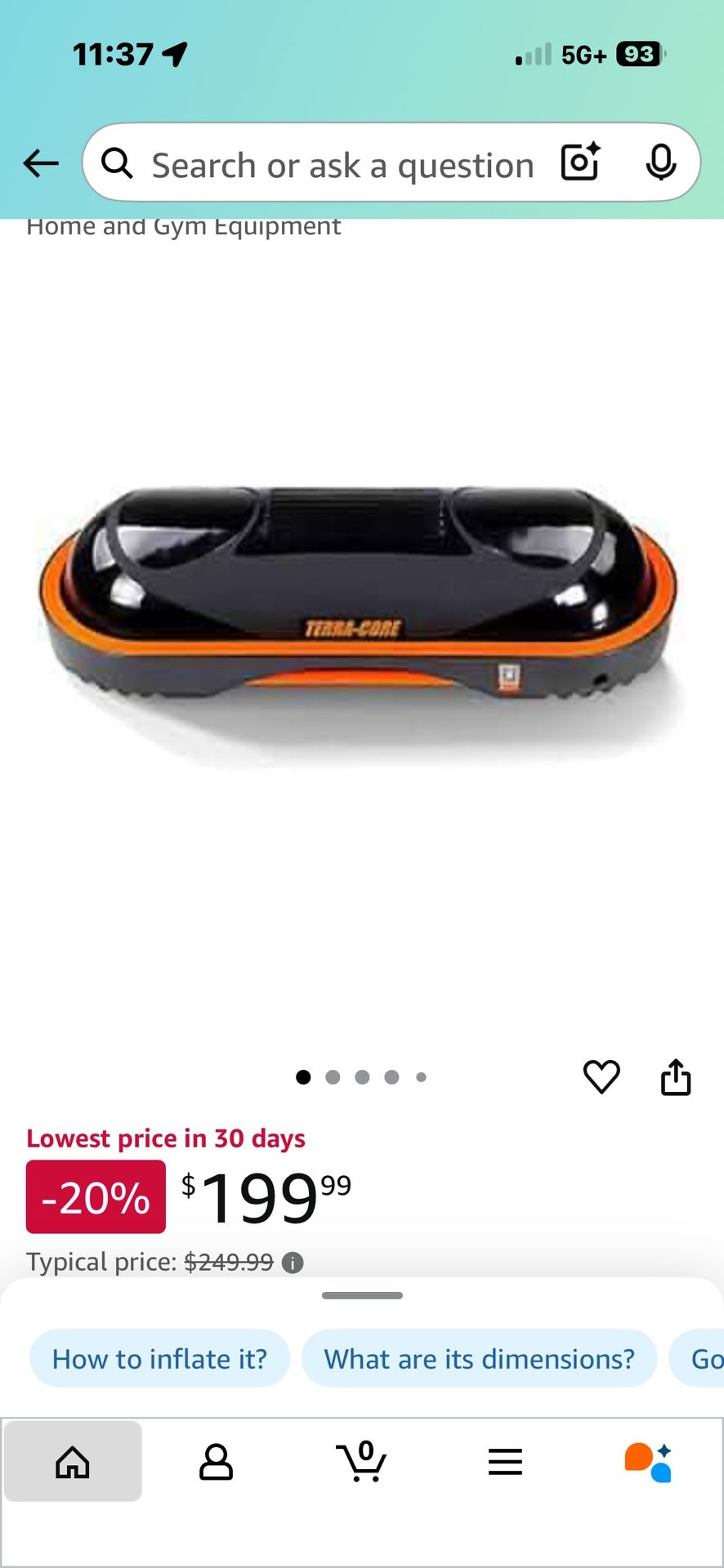This screenshot has height=1568, width=724.
Task: Tap the search or ask a question field
Action: [x=342, y=165]
